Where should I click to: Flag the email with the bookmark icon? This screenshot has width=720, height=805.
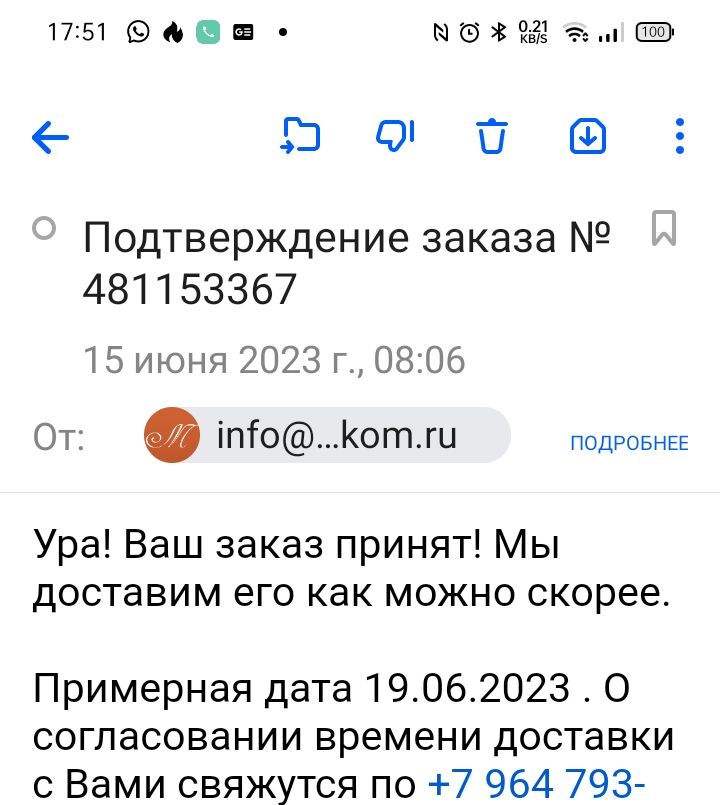pos(663,228)
